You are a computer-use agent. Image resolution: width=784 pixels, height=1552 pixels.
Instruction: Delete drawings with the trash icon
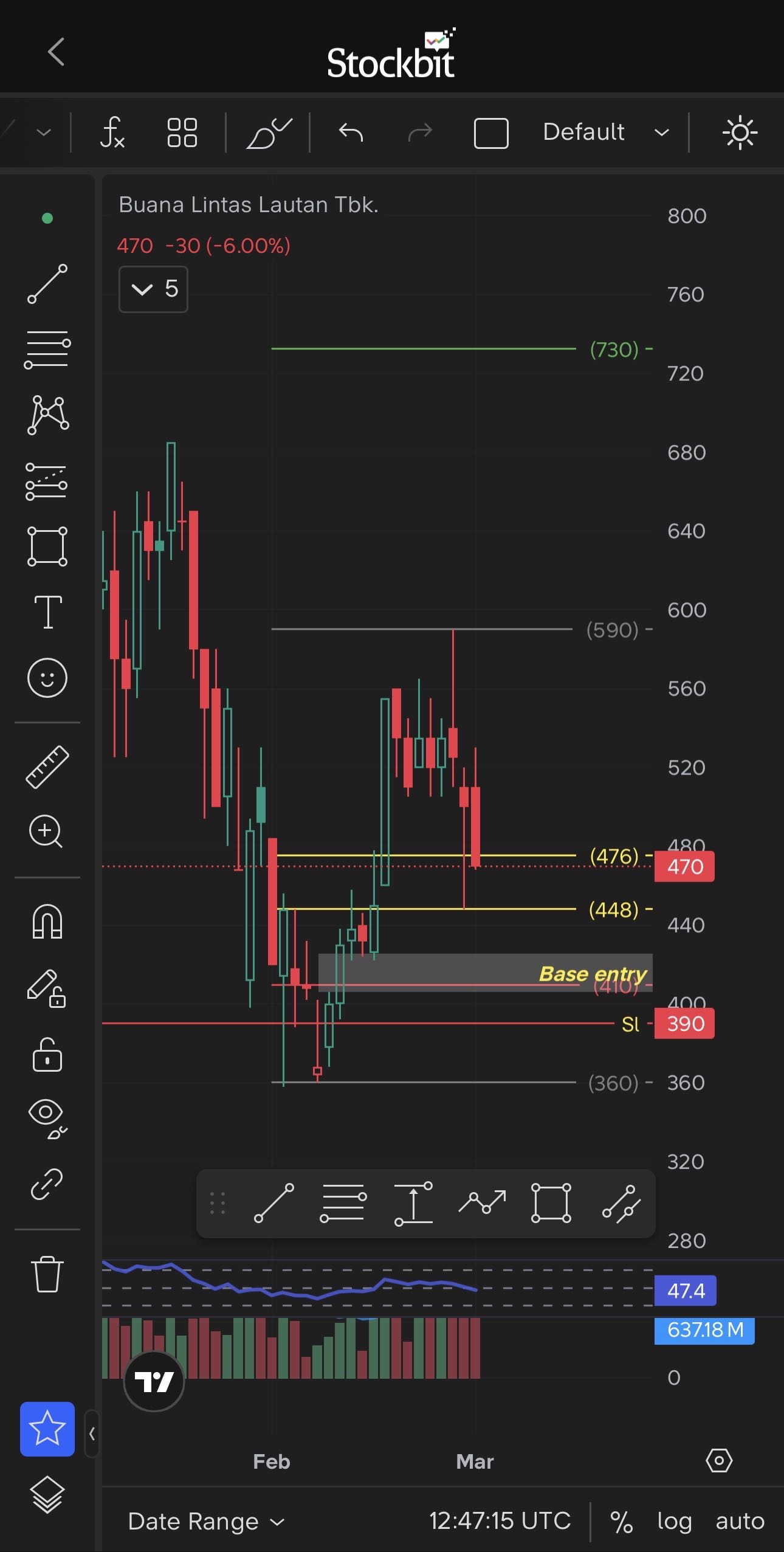point(47,1274)
